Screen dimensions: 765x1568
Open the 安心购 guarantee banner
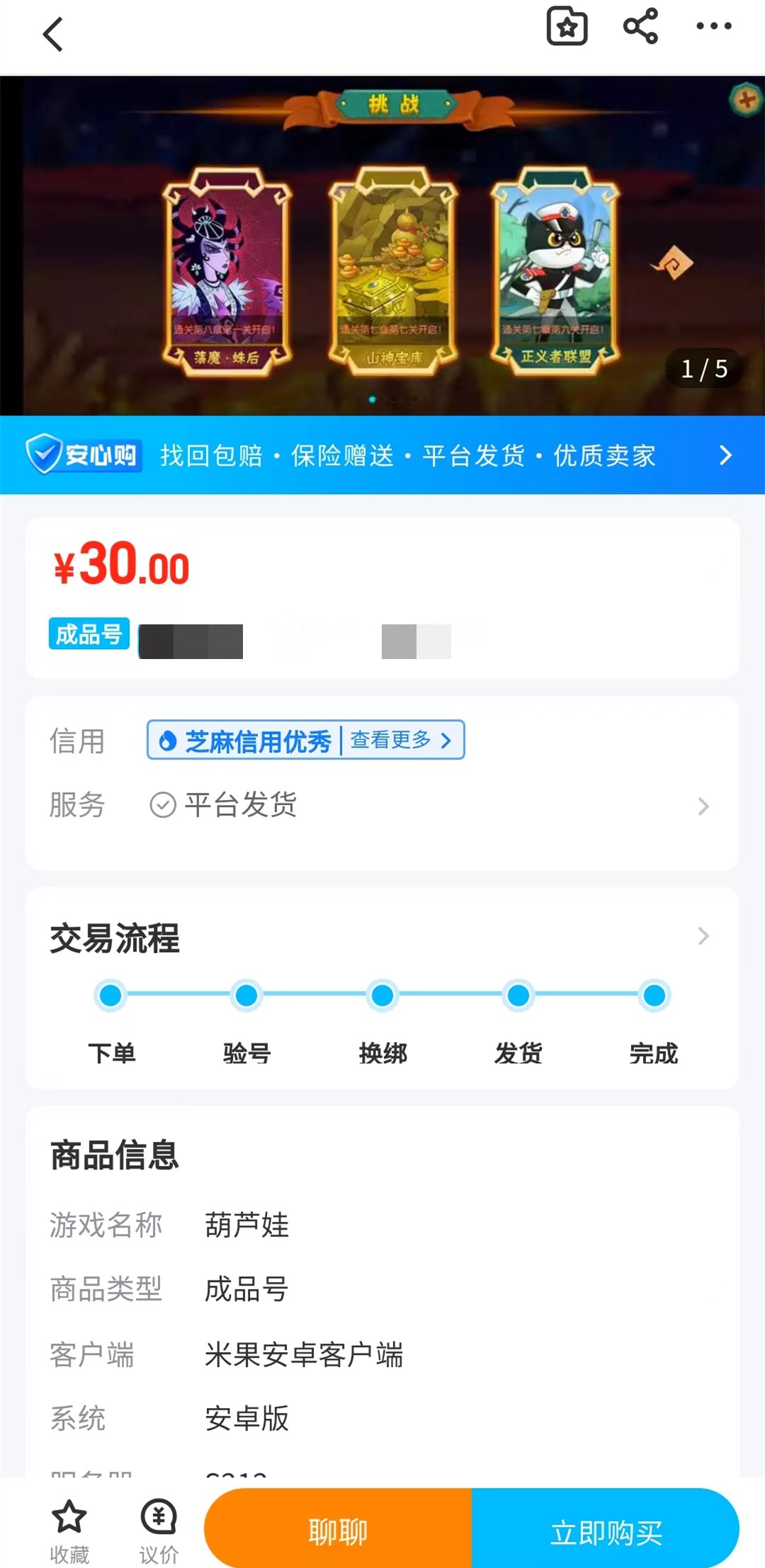pos(382,455)
